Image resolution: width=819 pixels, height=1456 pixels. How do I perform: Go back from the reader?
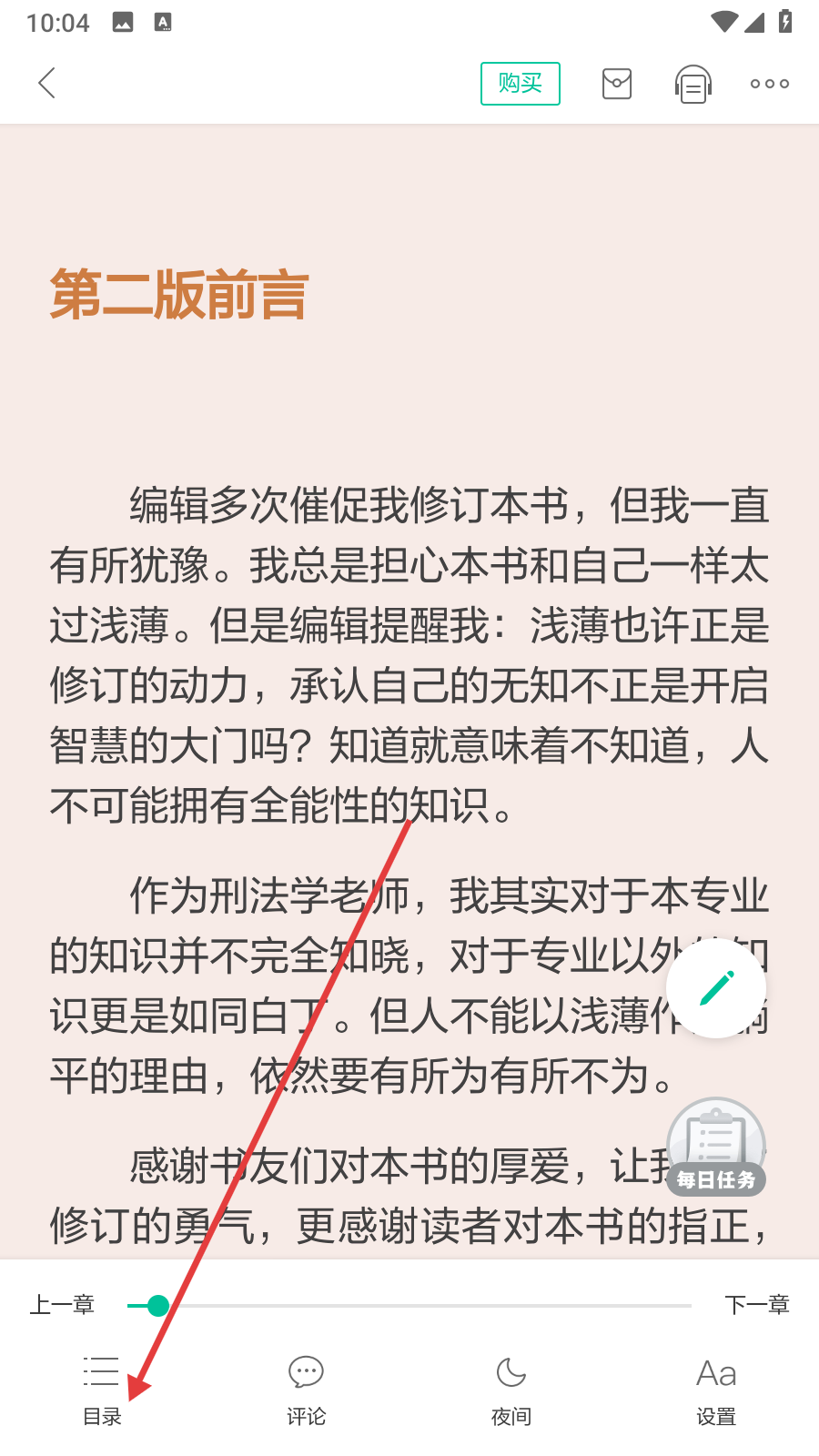point(47,84)
